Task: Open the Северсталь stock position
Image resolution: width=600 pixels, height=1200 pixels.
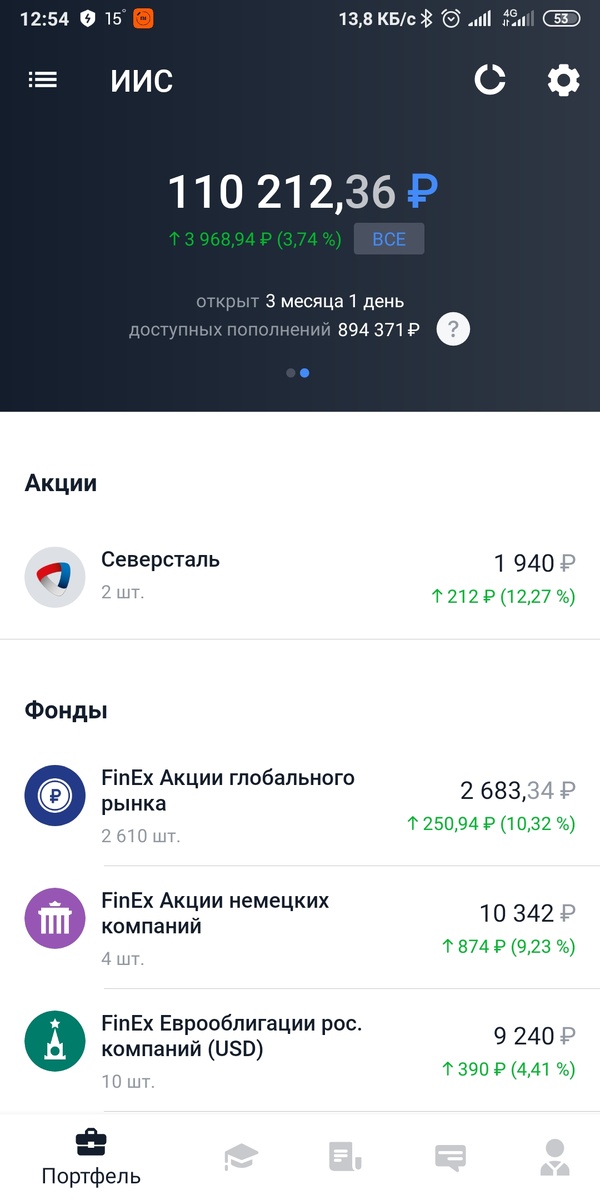Action: click(300, 577)
